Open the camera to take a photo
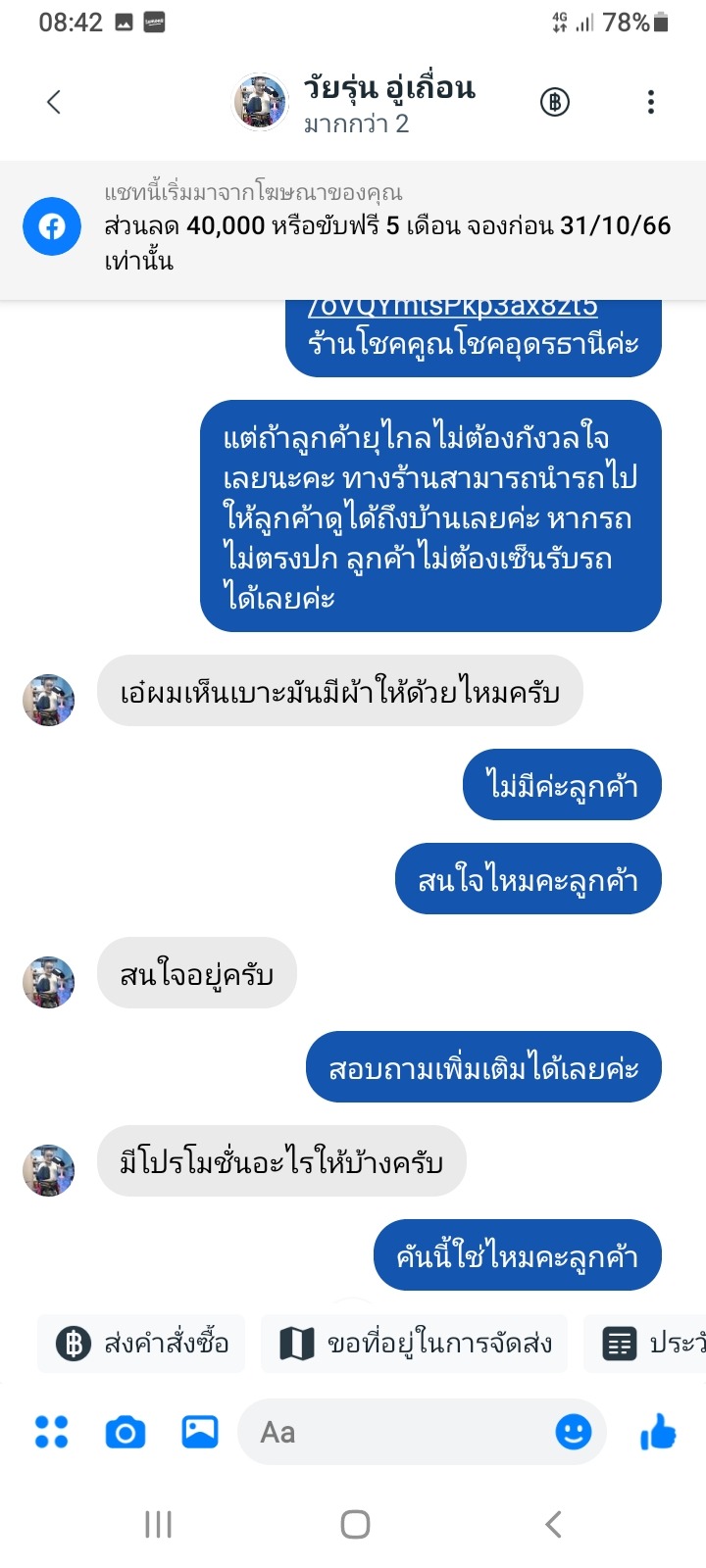This screenshot has width=706, height=1568. coord(125,1432)
